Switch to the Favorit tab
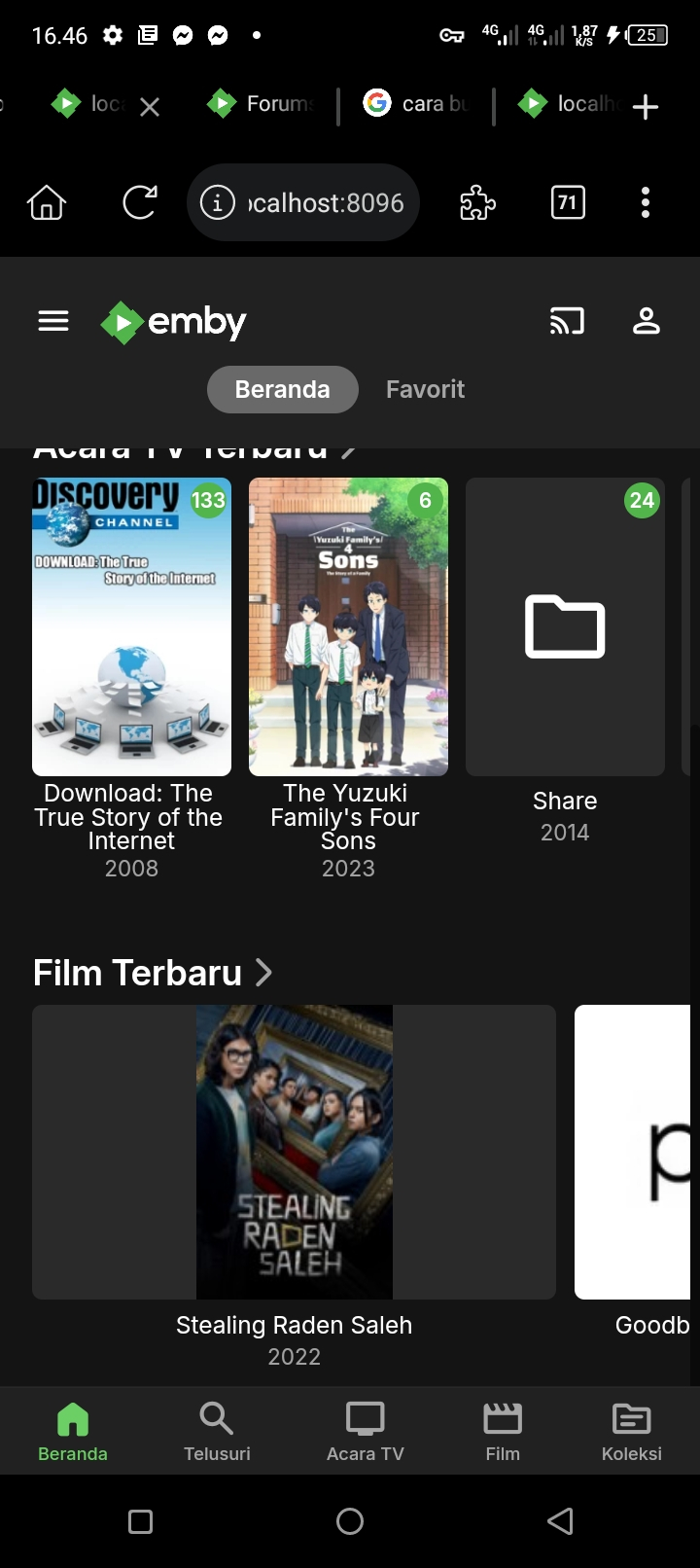700x1568 pixels. (425, 389)
